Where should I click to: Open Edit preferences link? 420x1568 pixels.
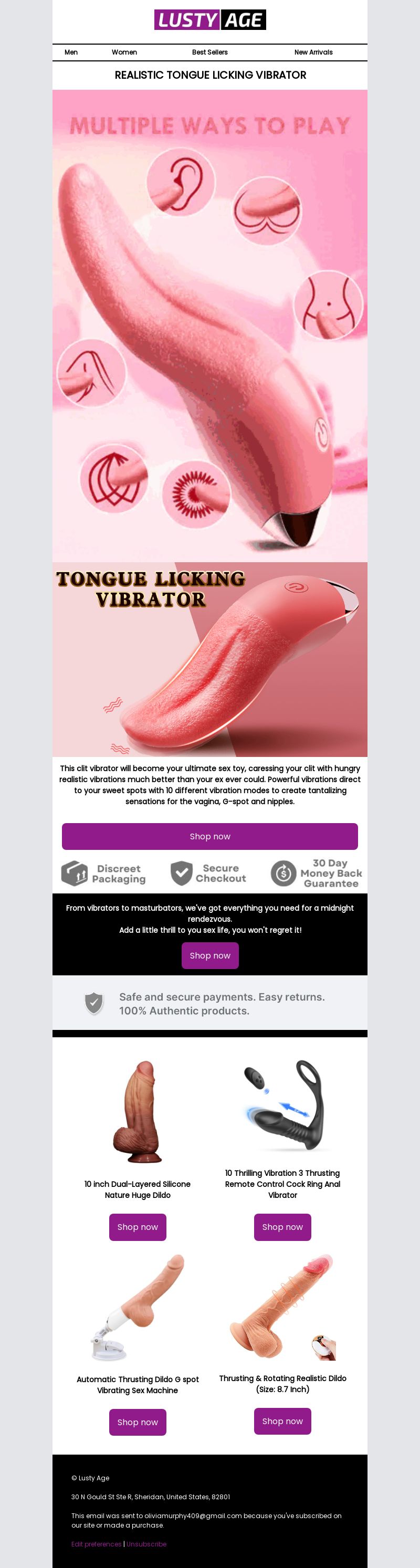click(96, 1544)
